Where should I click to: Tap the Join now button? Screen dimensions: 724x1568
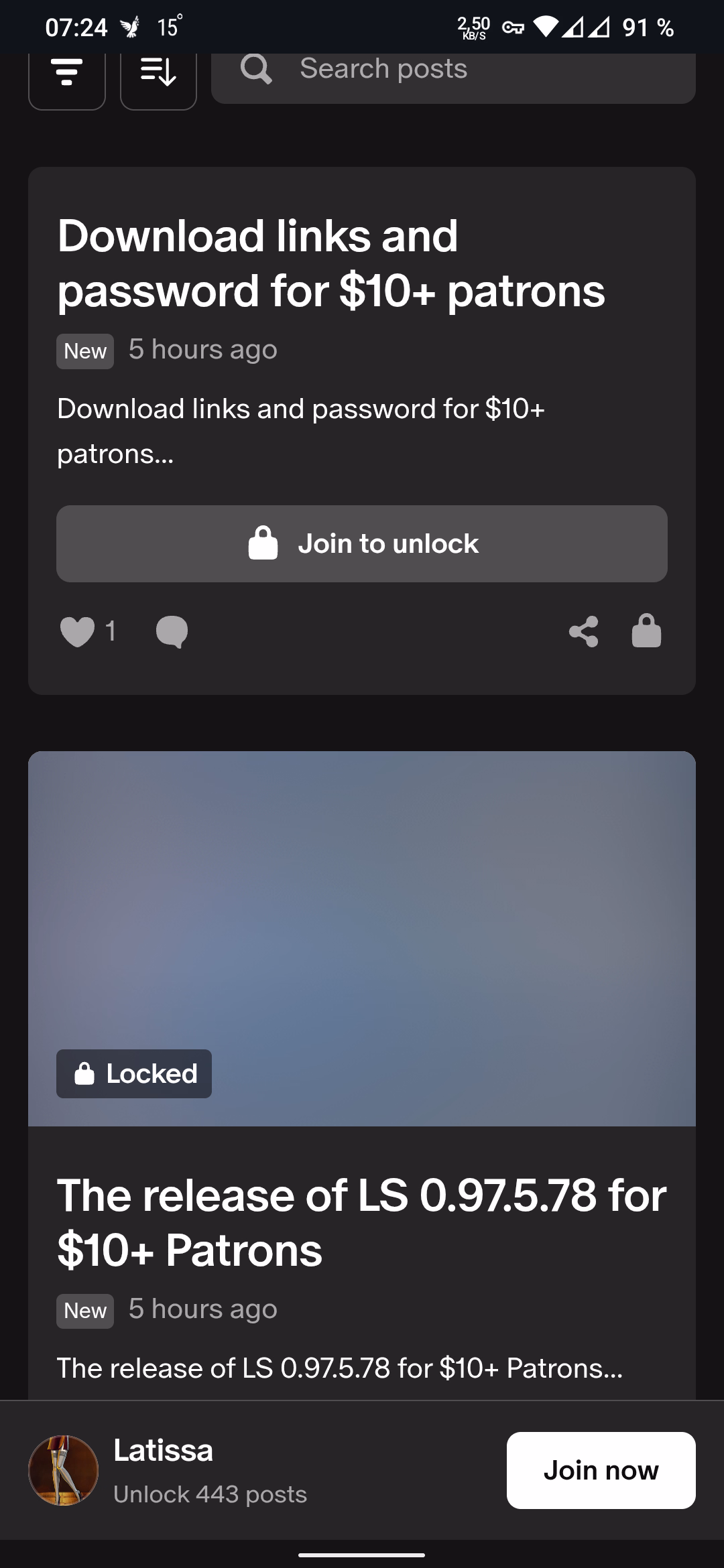[x=601, y=1470]
